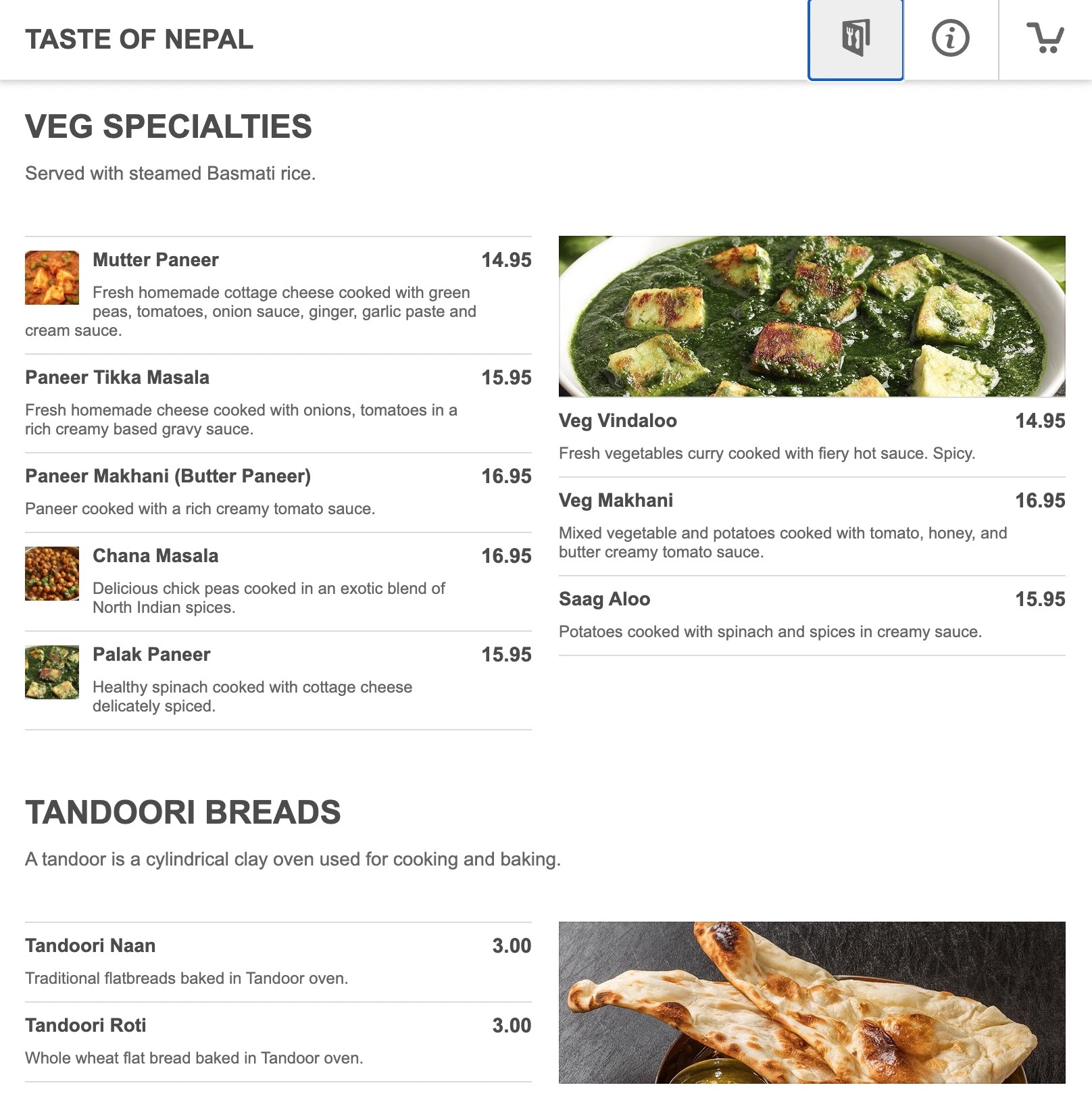Open Palak Paneer item
Viewport: 1092px width, 1100px height.
coord(151,655)
